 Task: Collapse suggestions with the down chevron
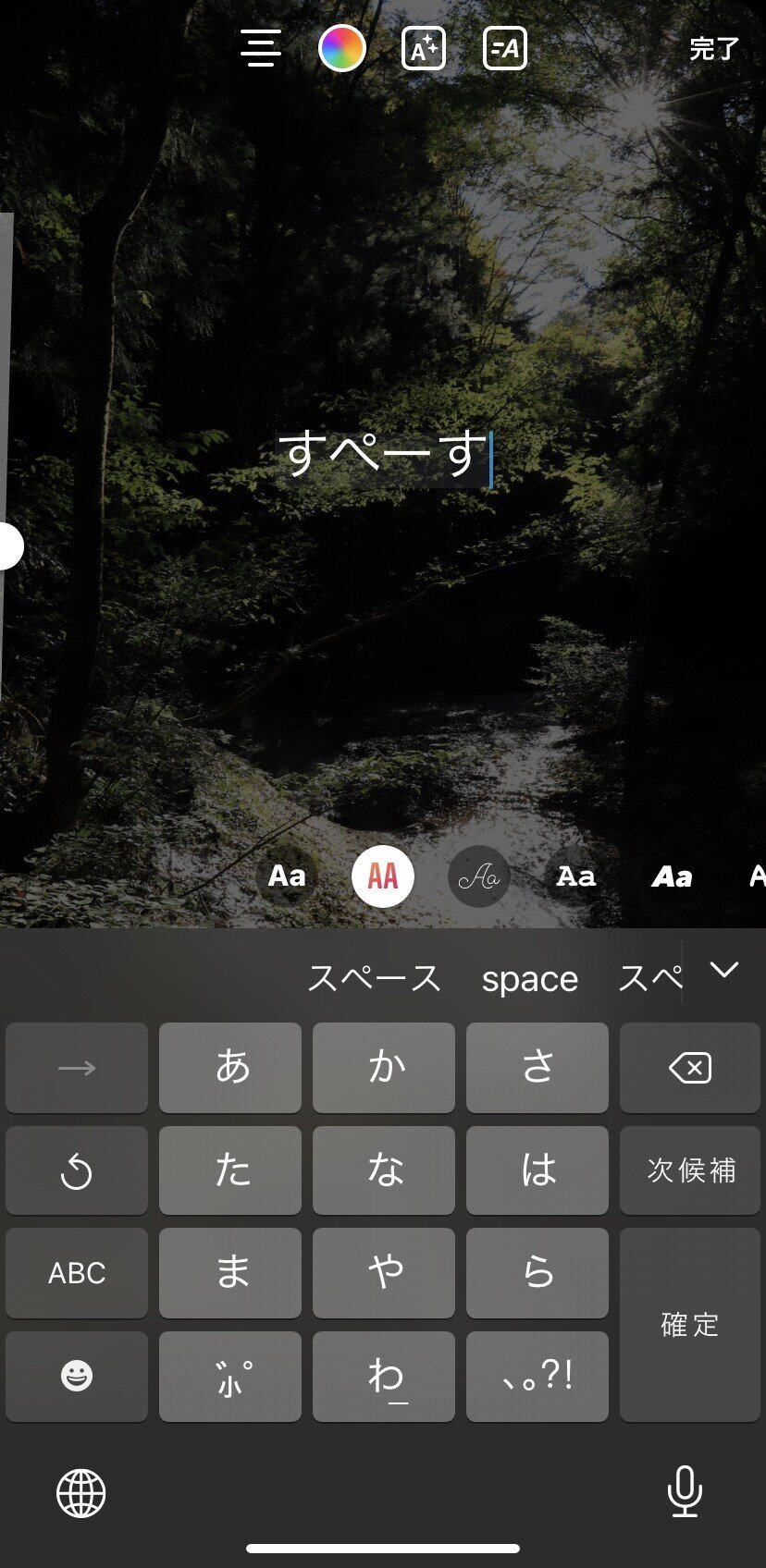723,972
